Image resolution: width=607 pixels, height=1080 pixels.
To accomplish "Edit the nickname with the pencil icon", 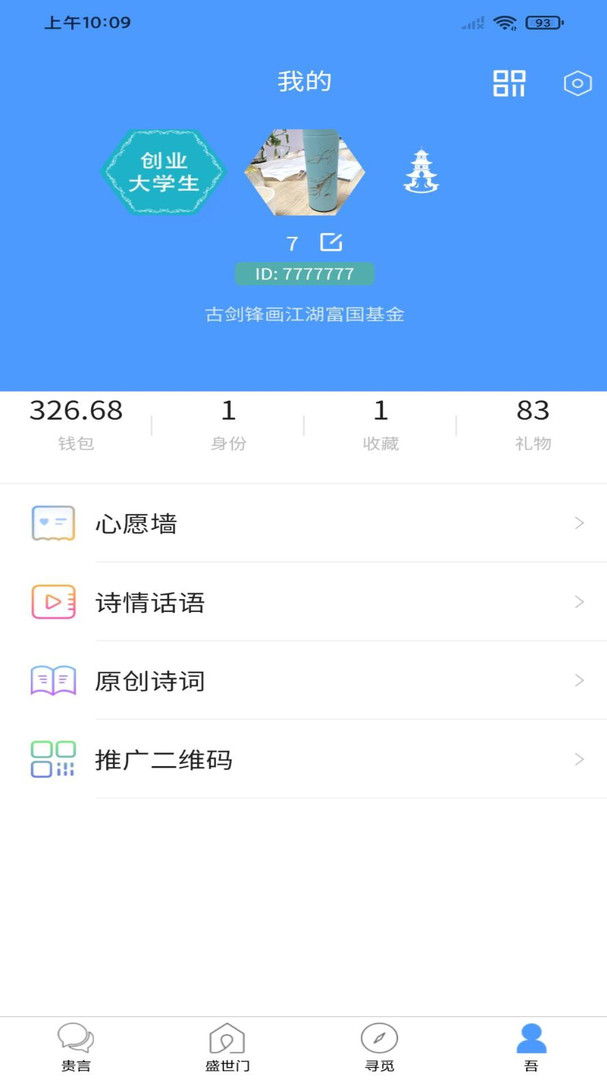I will click(x=331, y=242).
